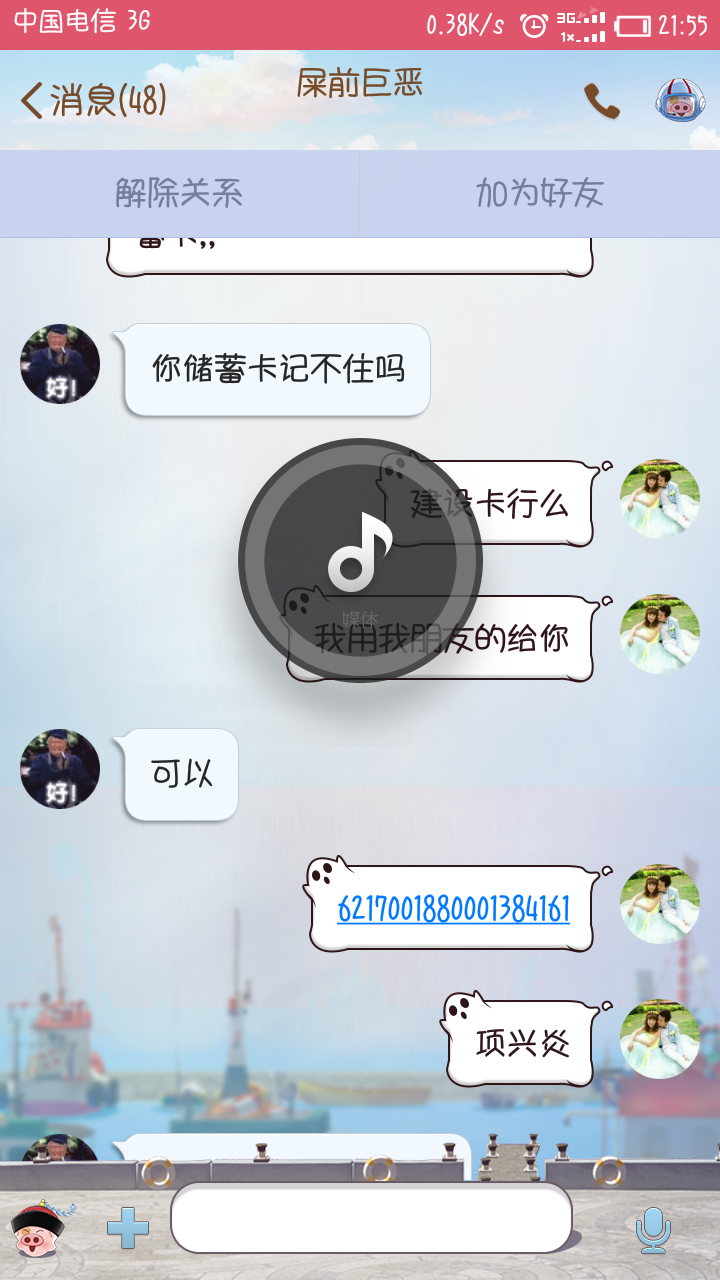Select 加为好友 to add as friend
Screen dimensions: 720x1280
point(540,193)
